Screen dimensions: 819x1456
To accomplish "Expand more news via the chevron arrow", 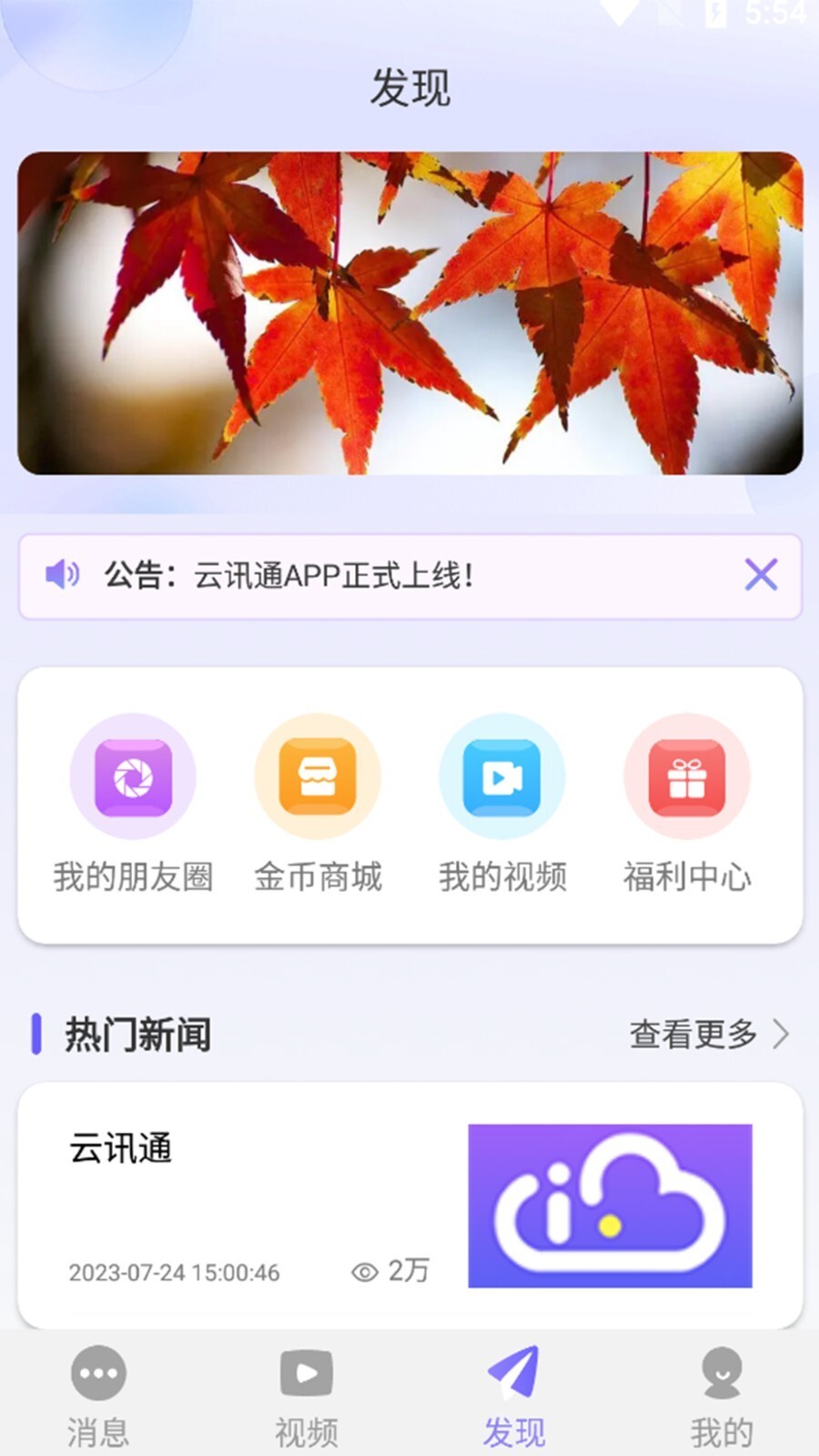I will pos(784,1035).
